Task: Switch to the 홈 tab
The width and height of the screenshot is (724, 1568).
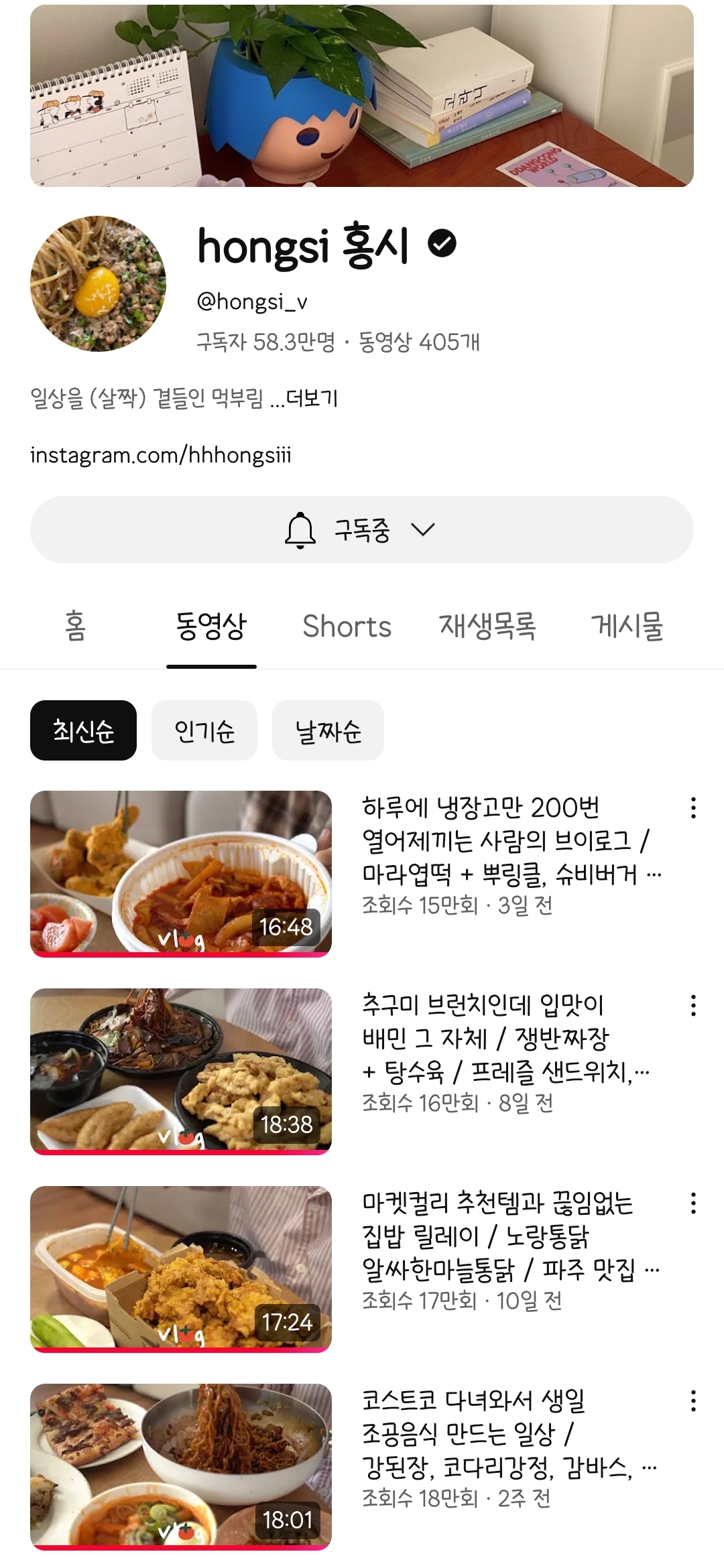Action: click(75, 627)
